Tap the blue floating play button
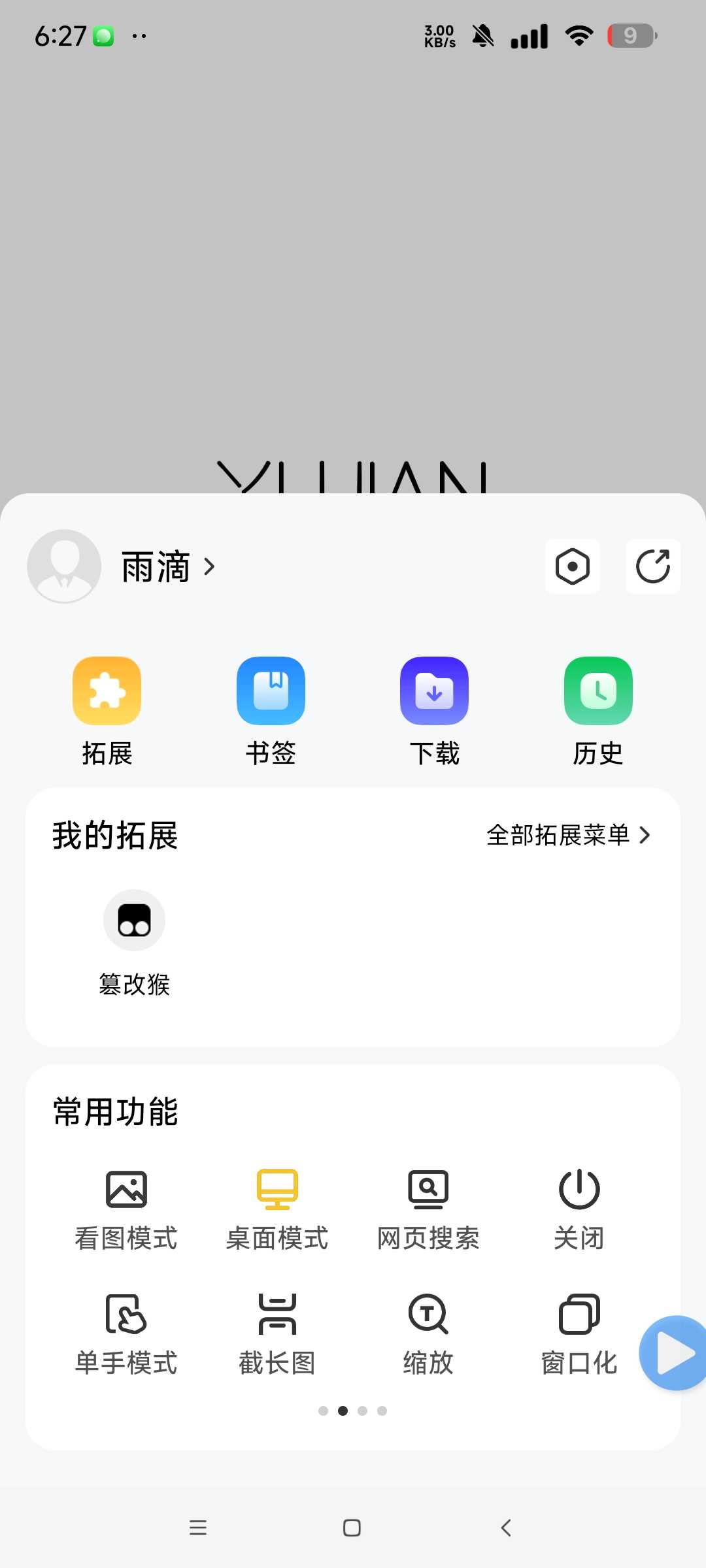The width and height of the screenshot is (706, 1568). [x=675, y=1352]
